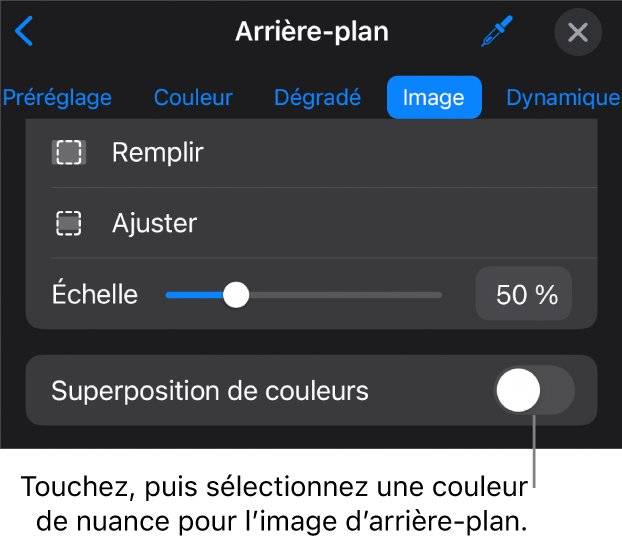Select the Image tab
This screenshot has width=622, height=548.
pyautogui.click(x=433, y=98)
